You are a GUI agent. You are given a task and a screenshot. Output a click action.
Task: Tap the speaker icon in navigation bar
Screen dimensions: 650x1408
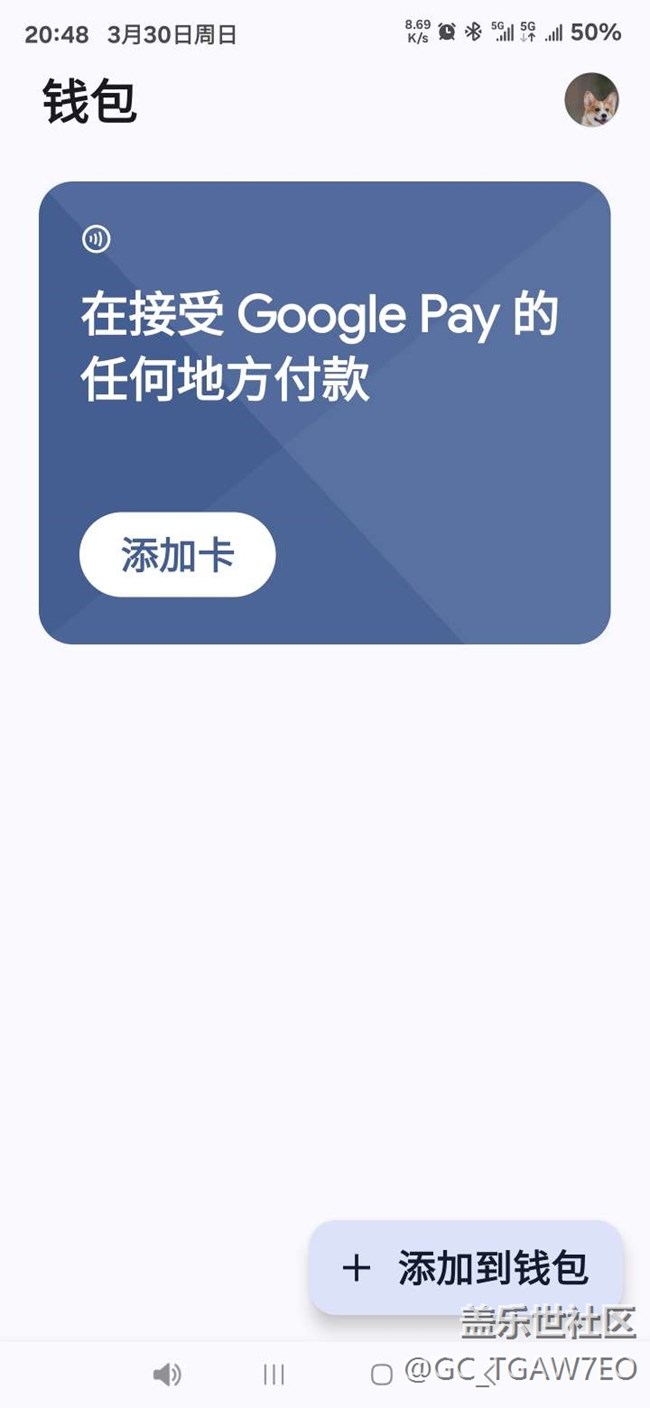click(167, 1375)
